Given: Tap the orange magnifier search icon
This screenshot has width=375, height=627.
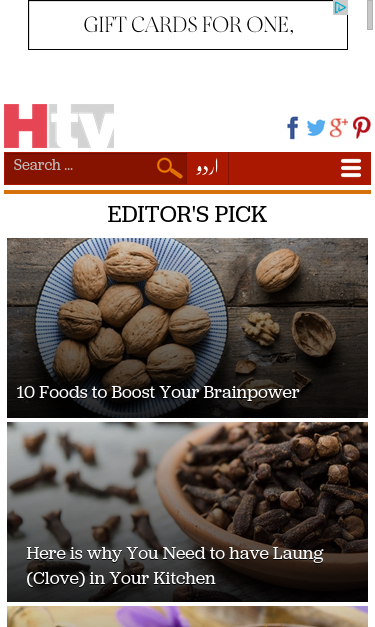Looking at the screenshot, I should (x=170, y=168).
